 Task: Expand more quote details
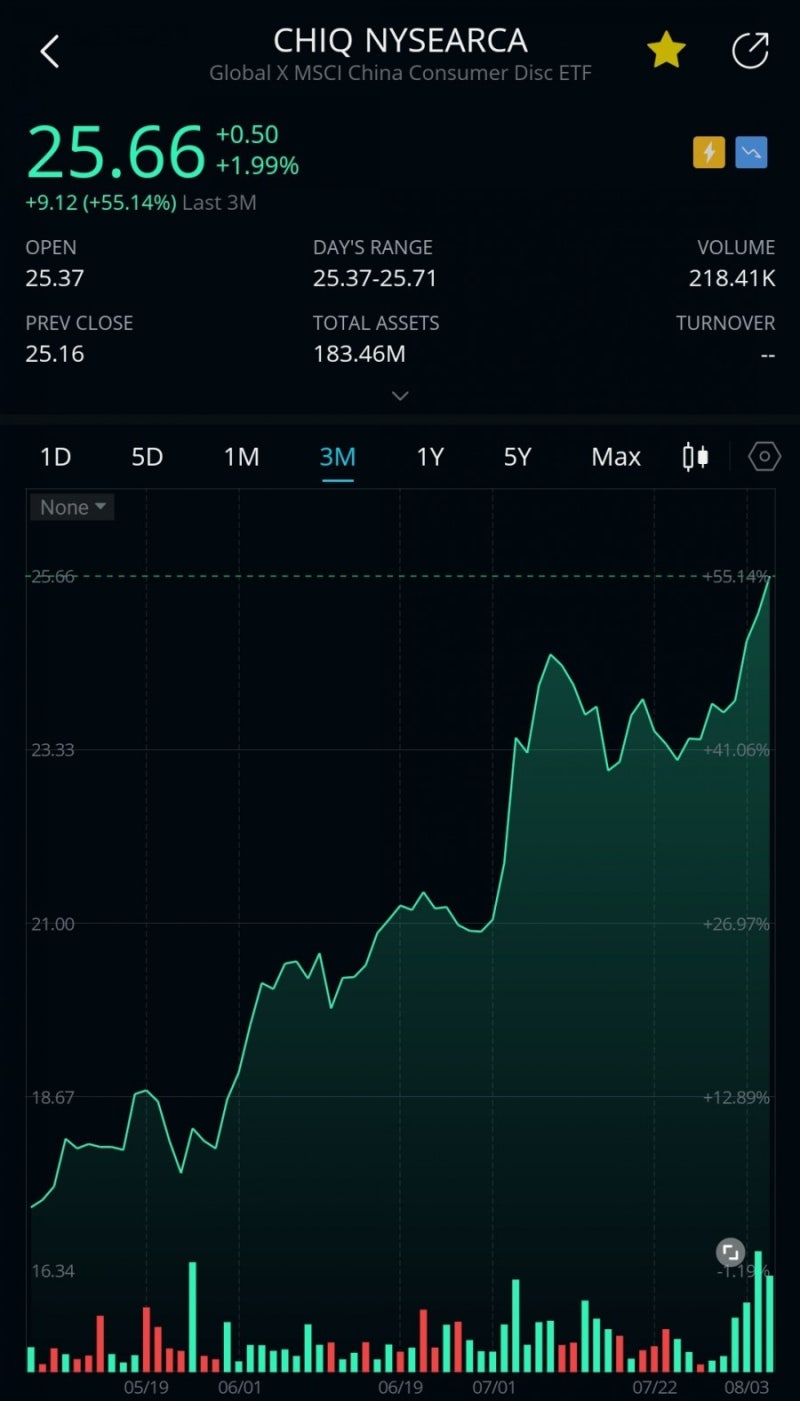pyautogui.click(x=400, y=396)
